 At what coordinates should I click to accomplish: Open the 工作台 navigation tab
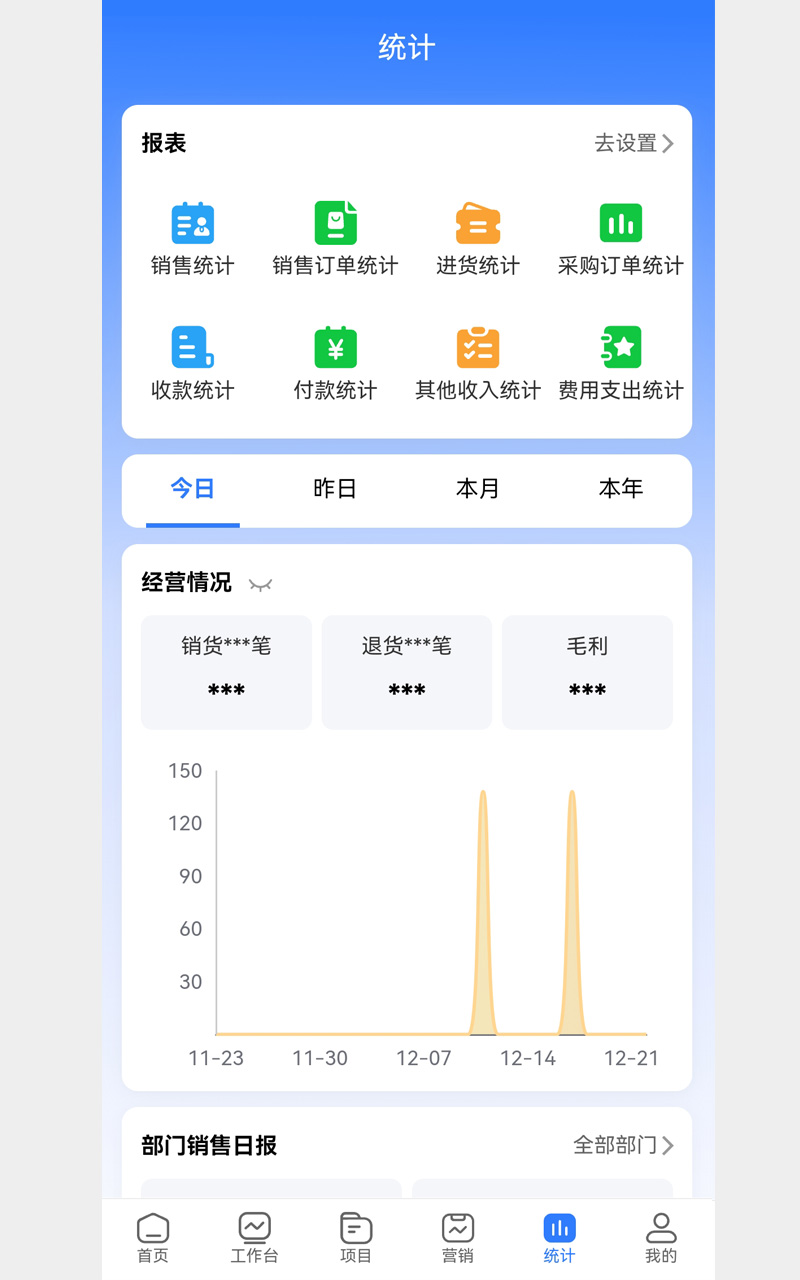(254, 1237)
